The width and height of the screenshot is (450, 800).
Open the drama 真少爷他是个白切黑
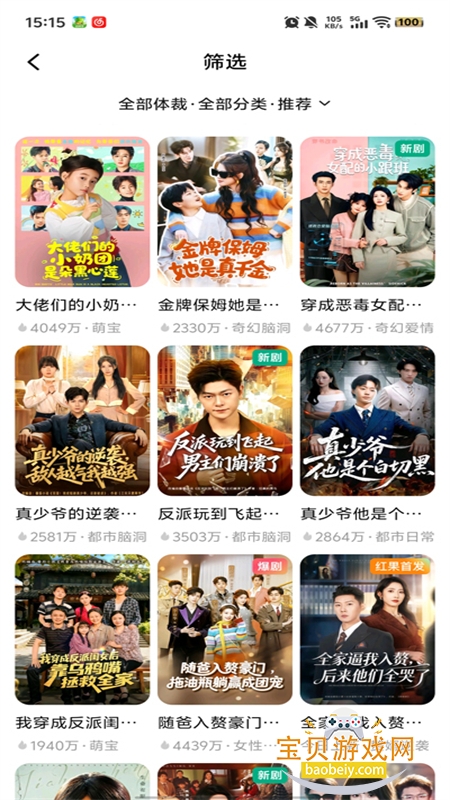367,421
